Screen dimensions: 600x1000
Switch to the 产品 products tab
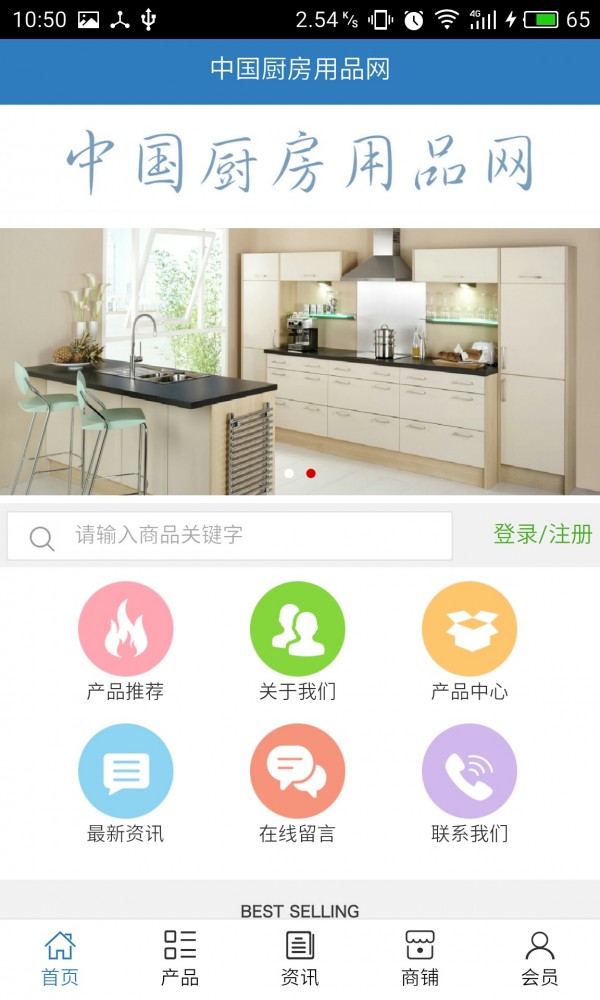[x=180, y=958]
